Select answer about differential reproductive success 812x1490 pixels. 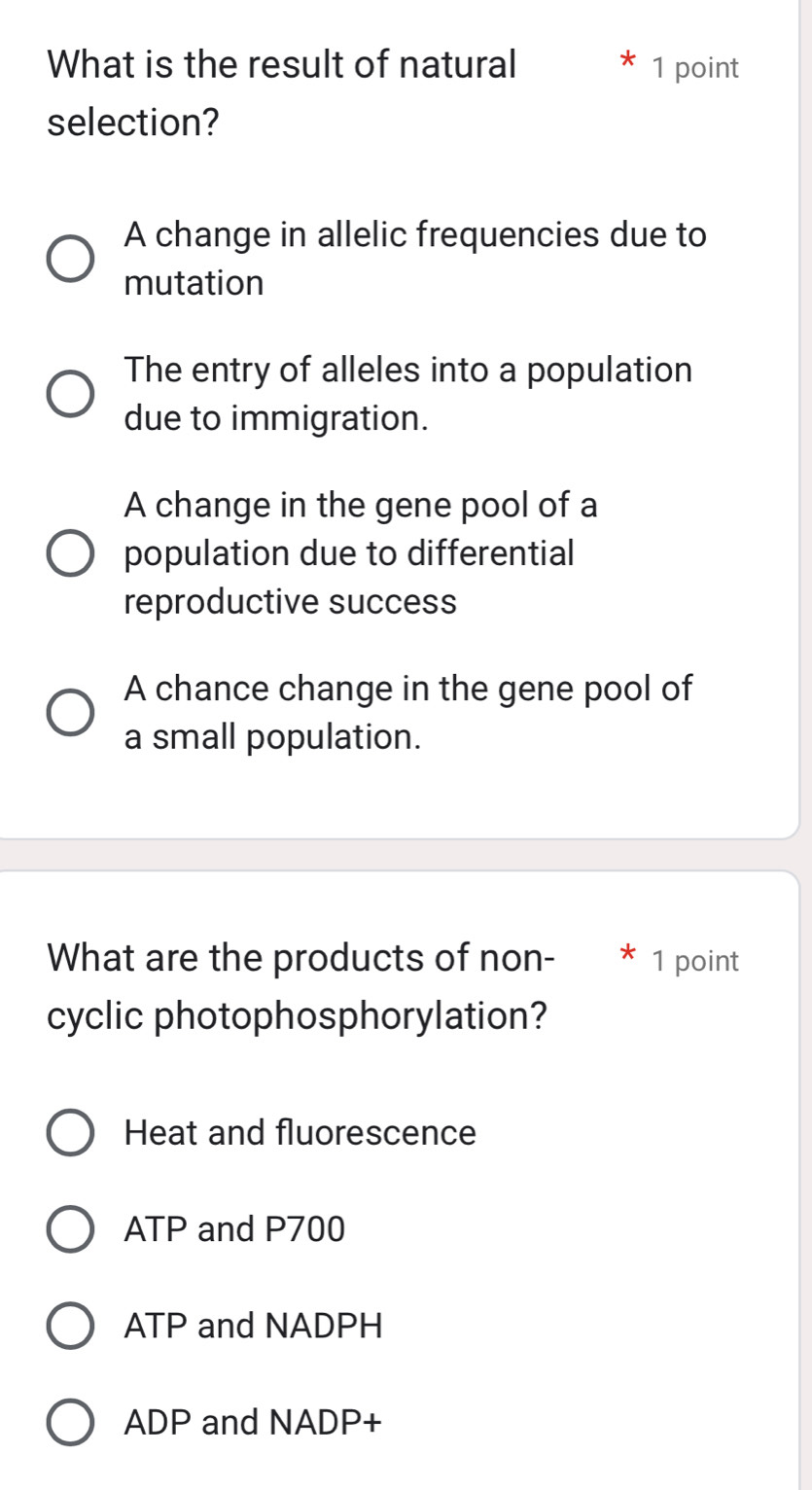pyautogui.click(x=69, y=552)
